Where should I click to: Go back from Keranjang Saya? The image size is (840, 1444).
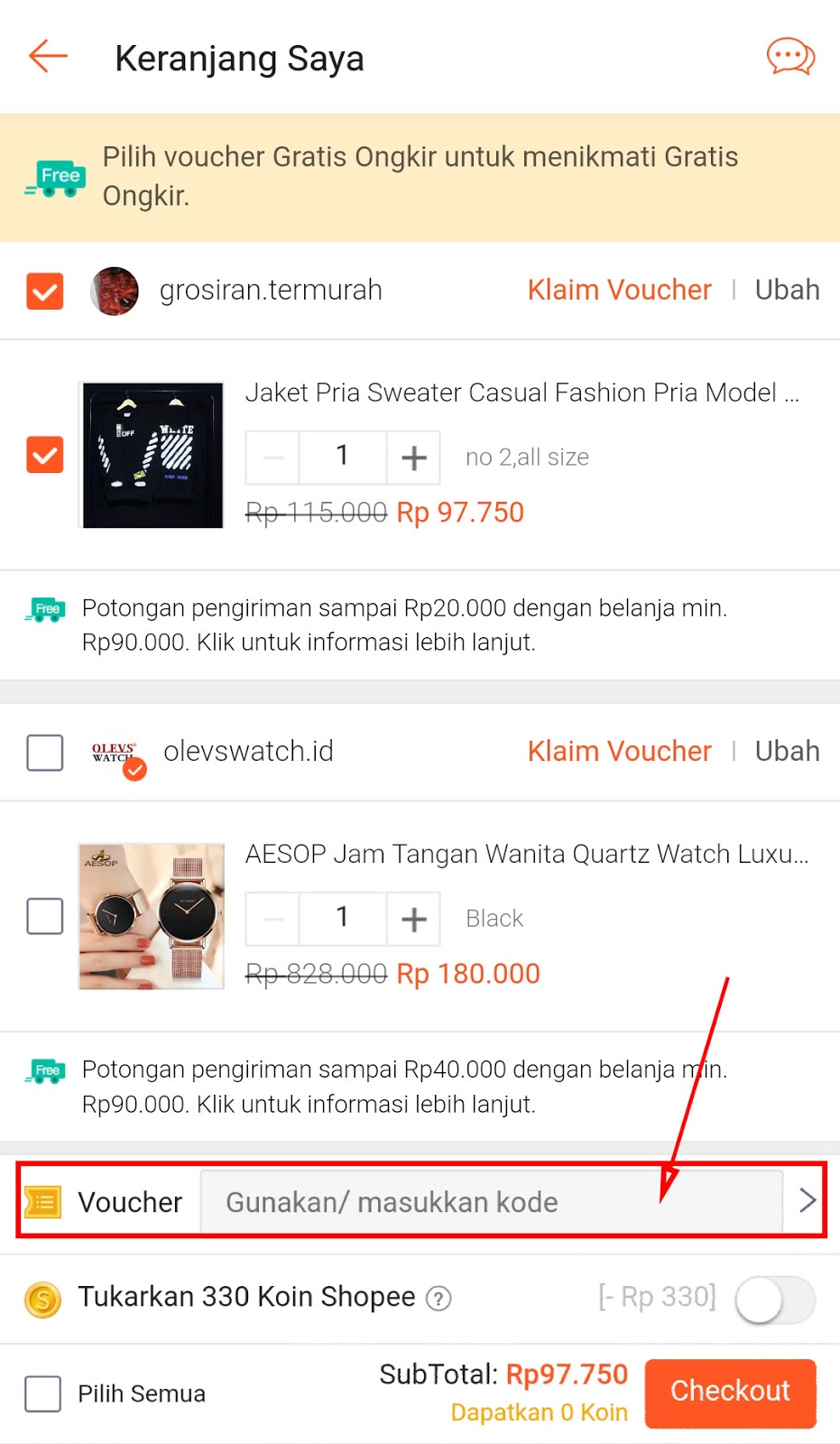tap(49, 56)
